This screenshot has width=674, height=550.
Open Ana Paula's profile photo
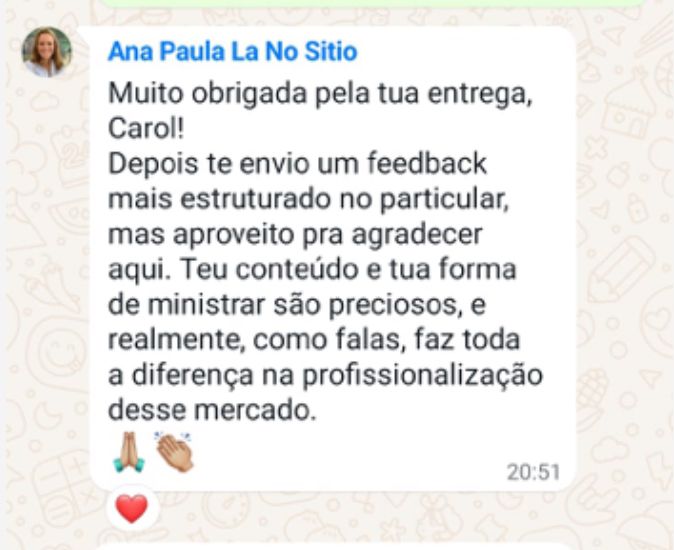[47, 52]
